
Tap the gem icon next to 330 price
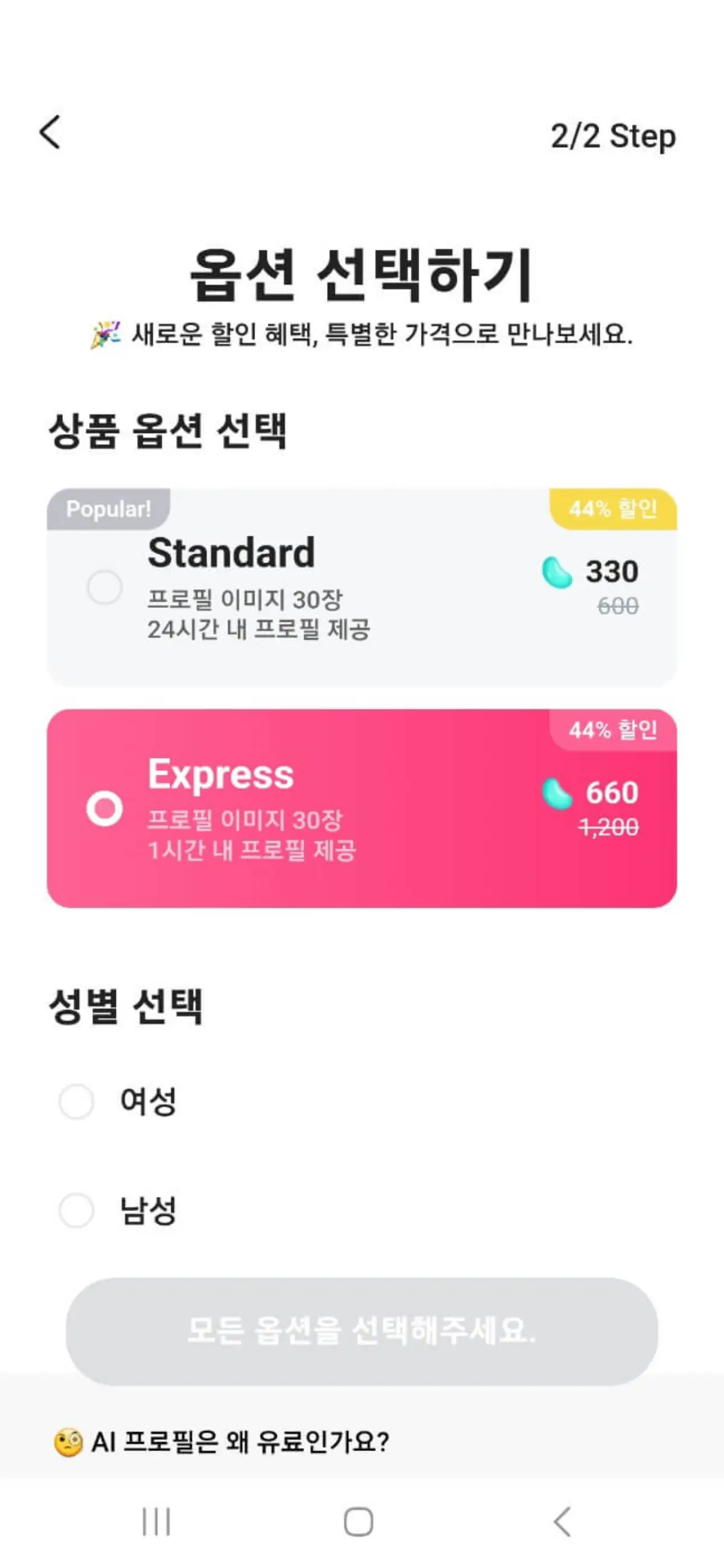pyautogui.click(x=556, y=571)
